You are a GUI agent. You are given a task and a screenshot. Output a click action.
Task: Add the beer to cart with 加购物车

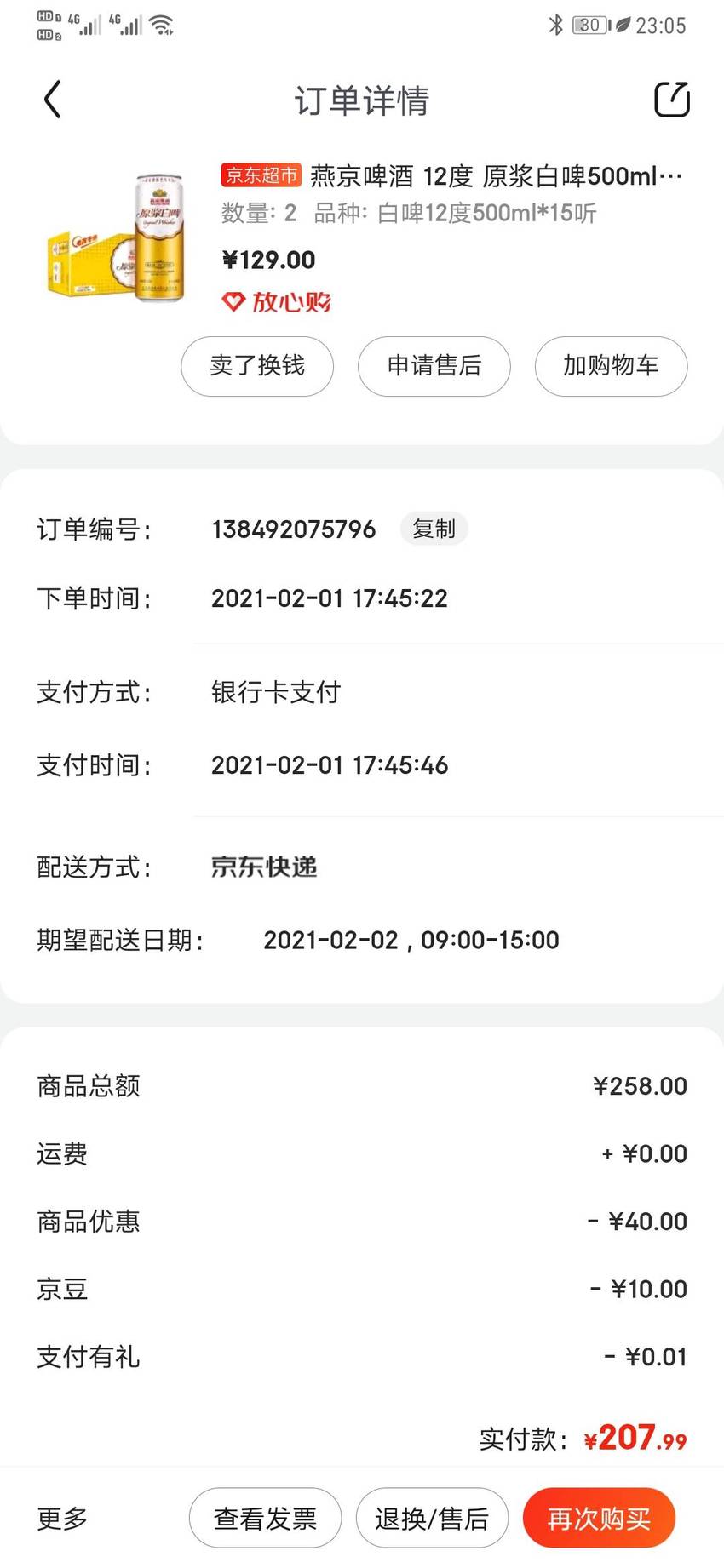pyautogui.click(x=611, y=366)
